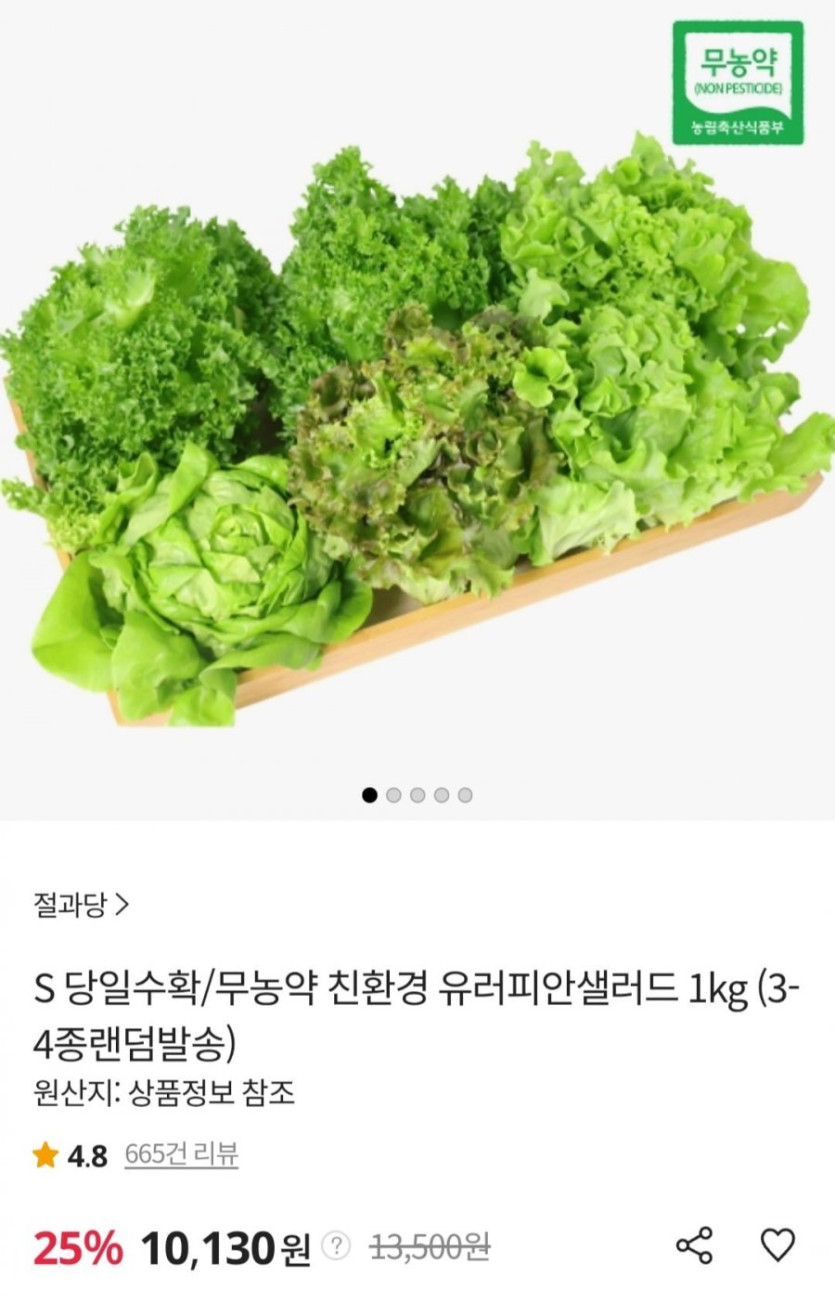Open the lettuce product photo
Image resolution: width=835 pixels, height=1301 pixels.
pyautogui.click(x=417, y=420)
